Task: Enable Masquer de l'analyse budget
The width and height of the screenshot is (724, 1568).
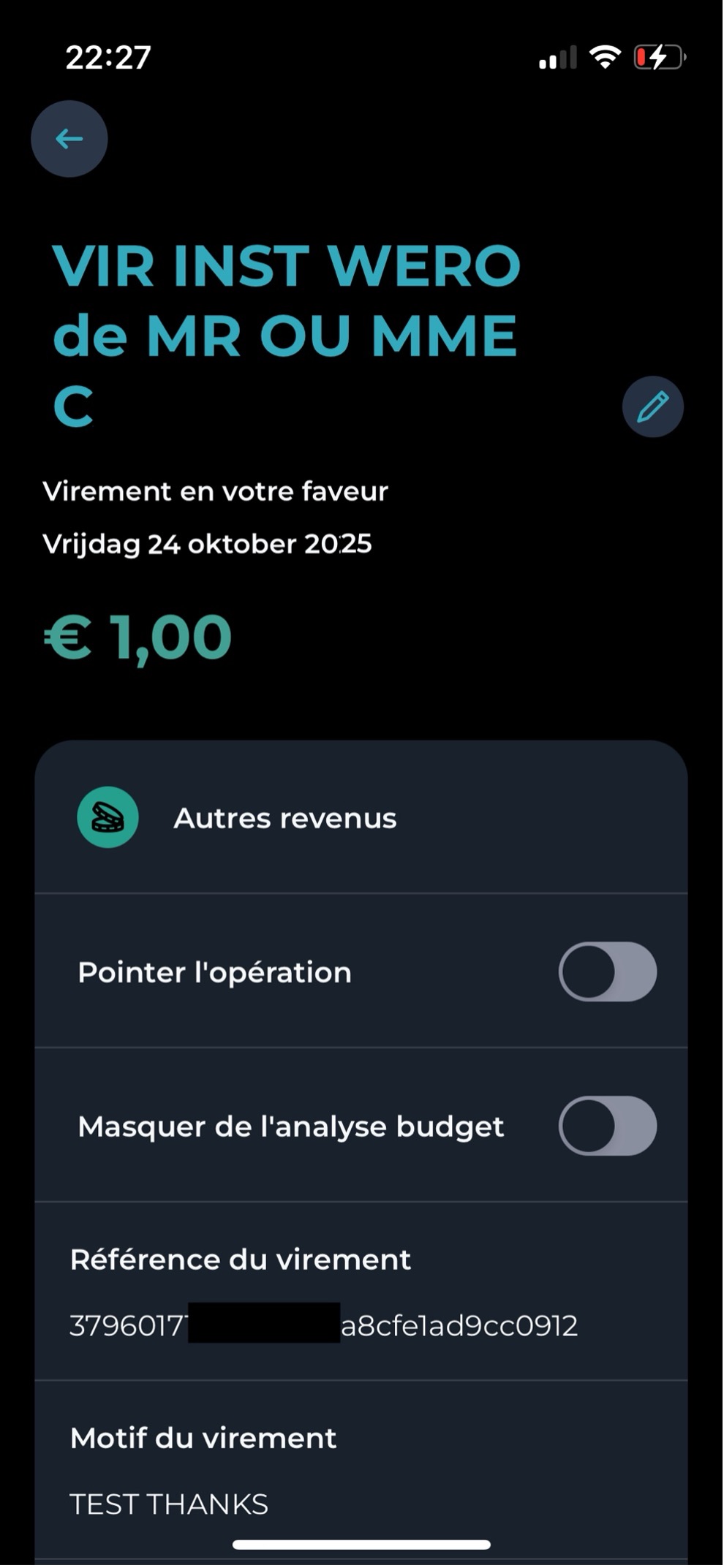Action: click(x=607, y=1126)
